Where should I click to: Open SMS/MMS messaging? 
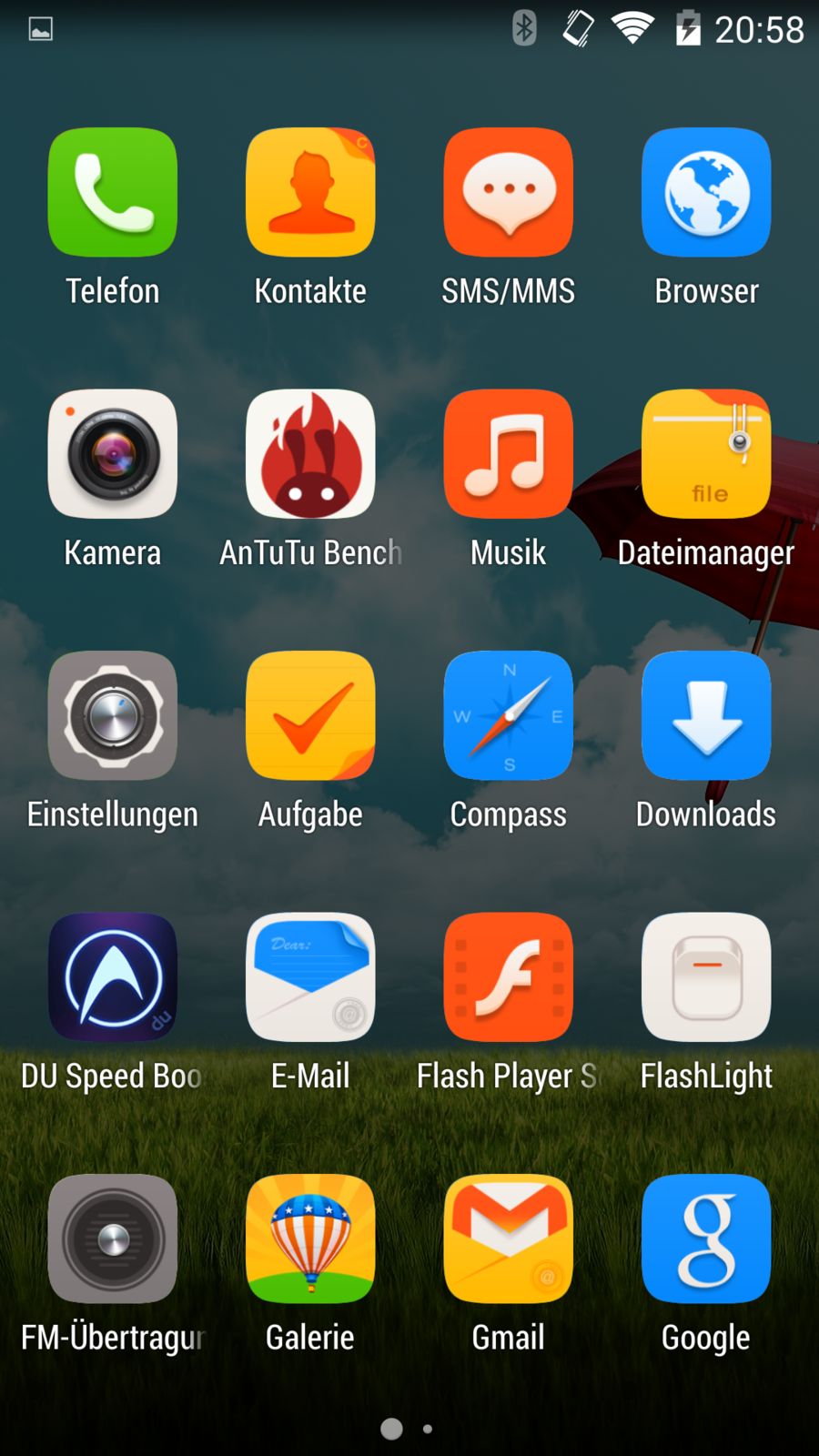pyautogui.click(x=508, y=192)
